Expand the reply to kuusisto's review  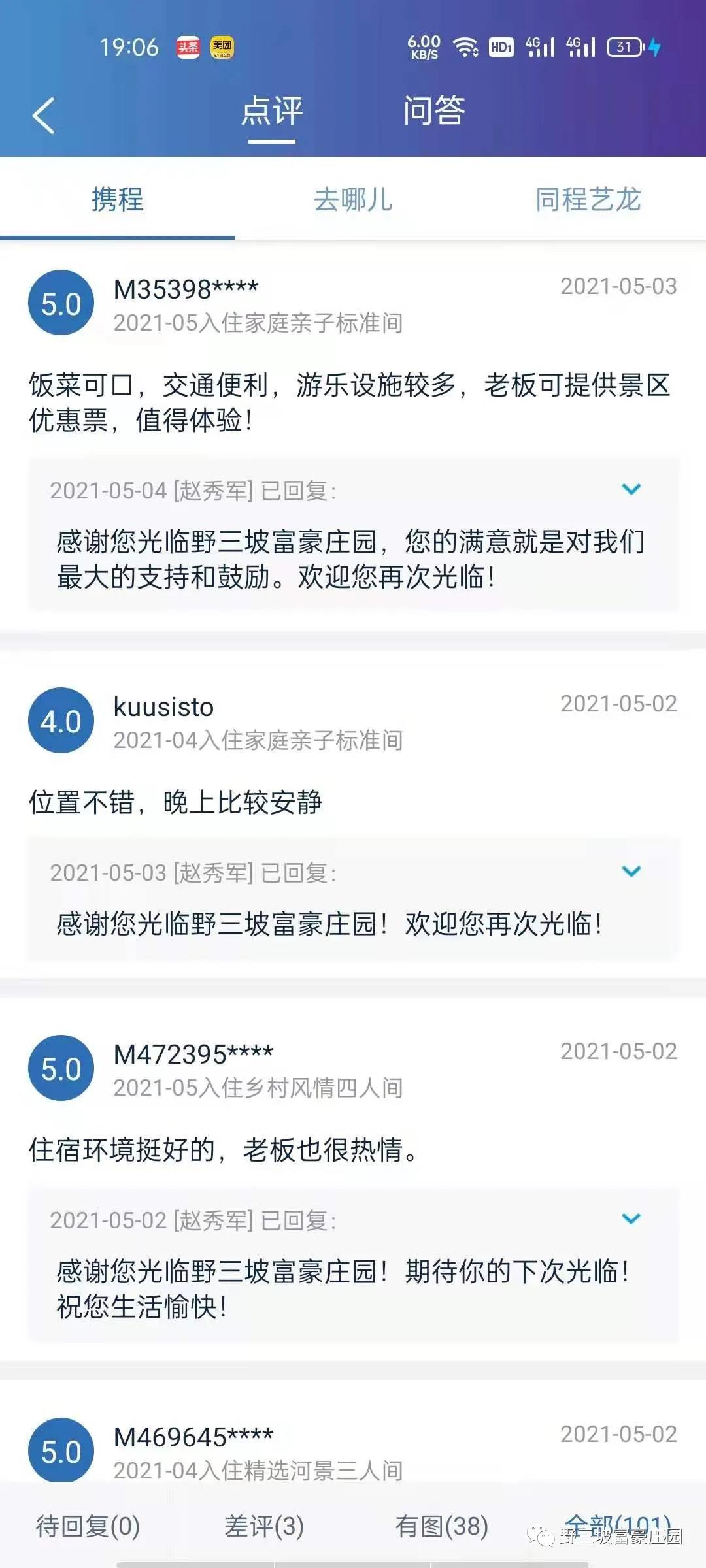[631, 871]
